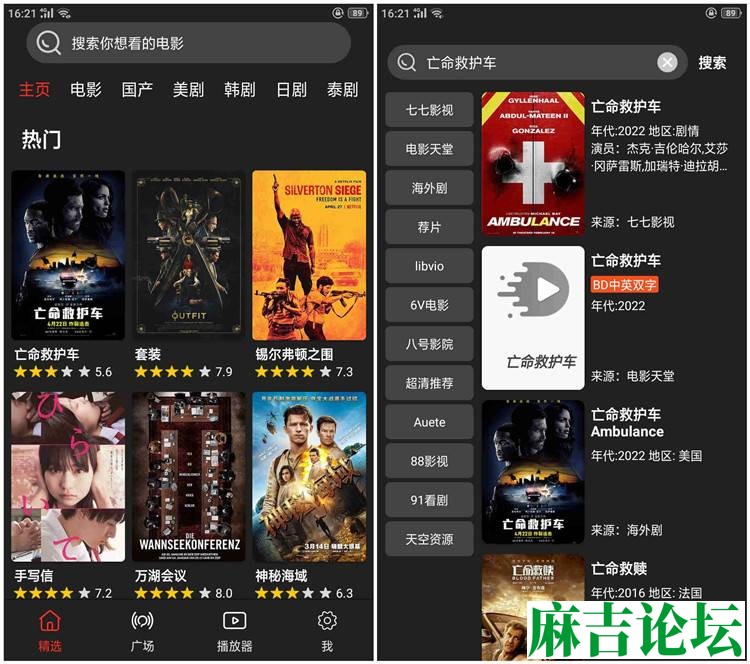This screenshot has height=664, width=750.
Task: Select the 天空资源 source
Action: [429, 539]
